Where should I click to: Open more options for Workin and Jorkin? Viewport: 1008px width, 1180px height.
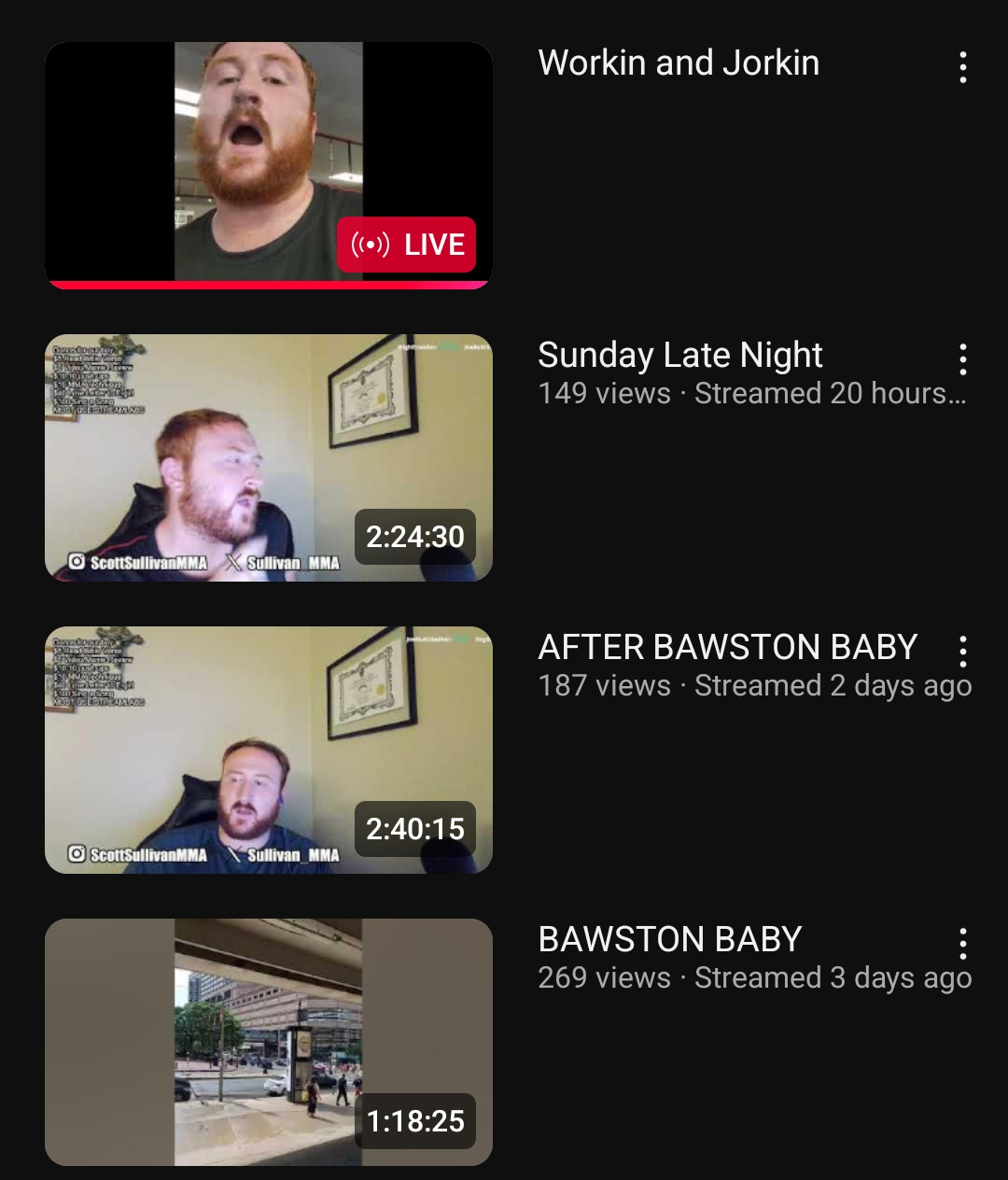(963, 67)
